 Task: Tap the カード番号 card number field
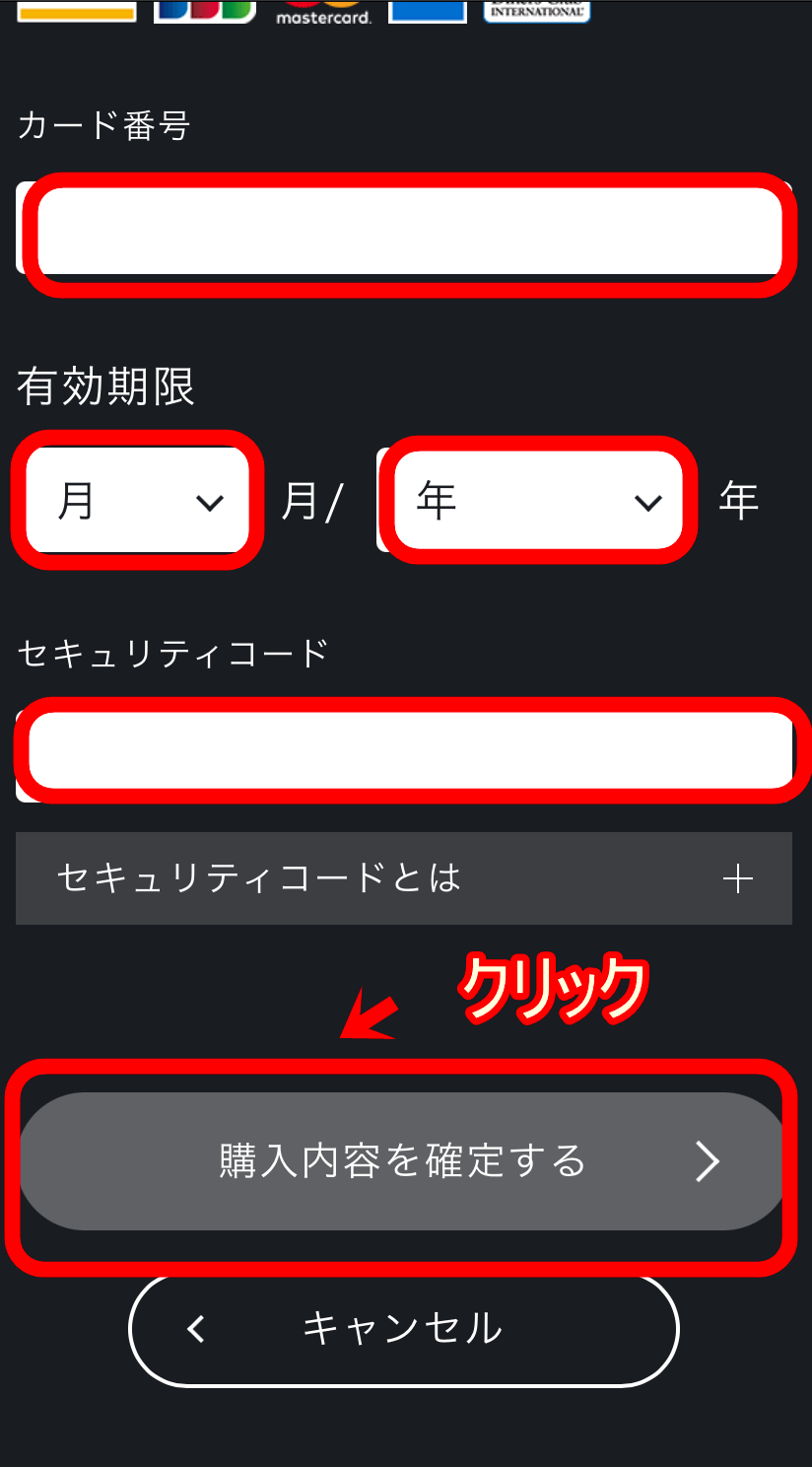pos(404,231)
